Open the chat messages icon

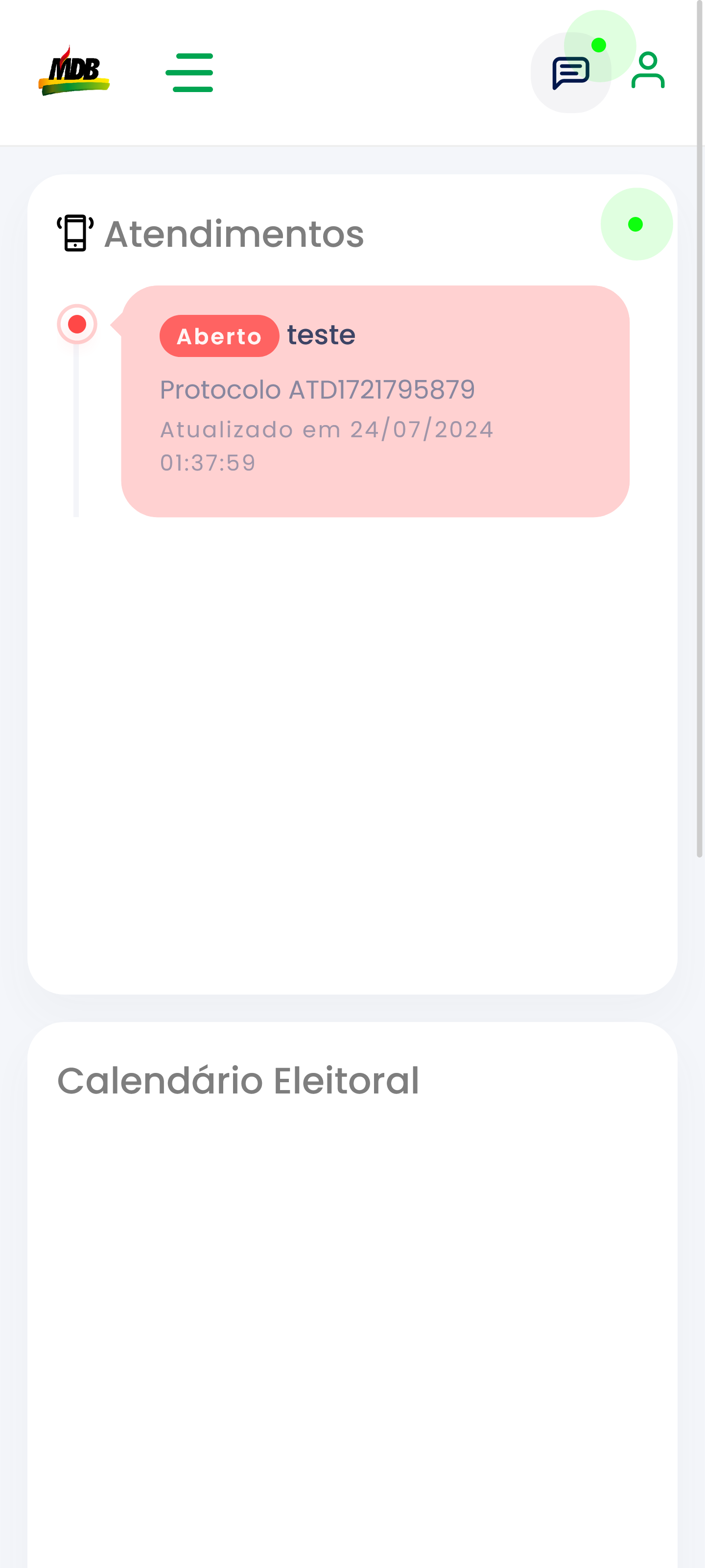pyautogui.click(x=570, y=73)
